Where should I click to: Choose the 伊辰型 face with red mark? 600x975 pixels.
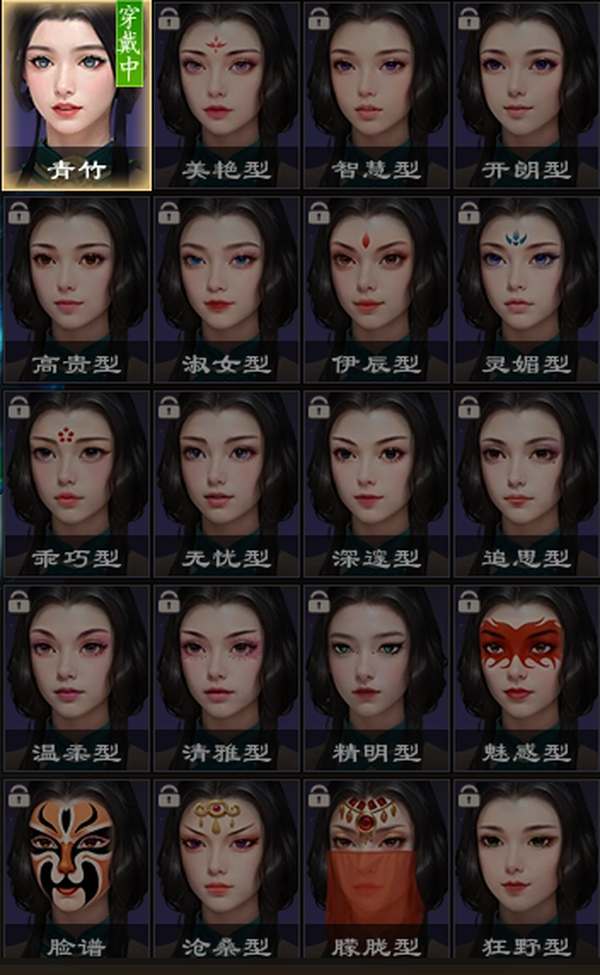376,290
